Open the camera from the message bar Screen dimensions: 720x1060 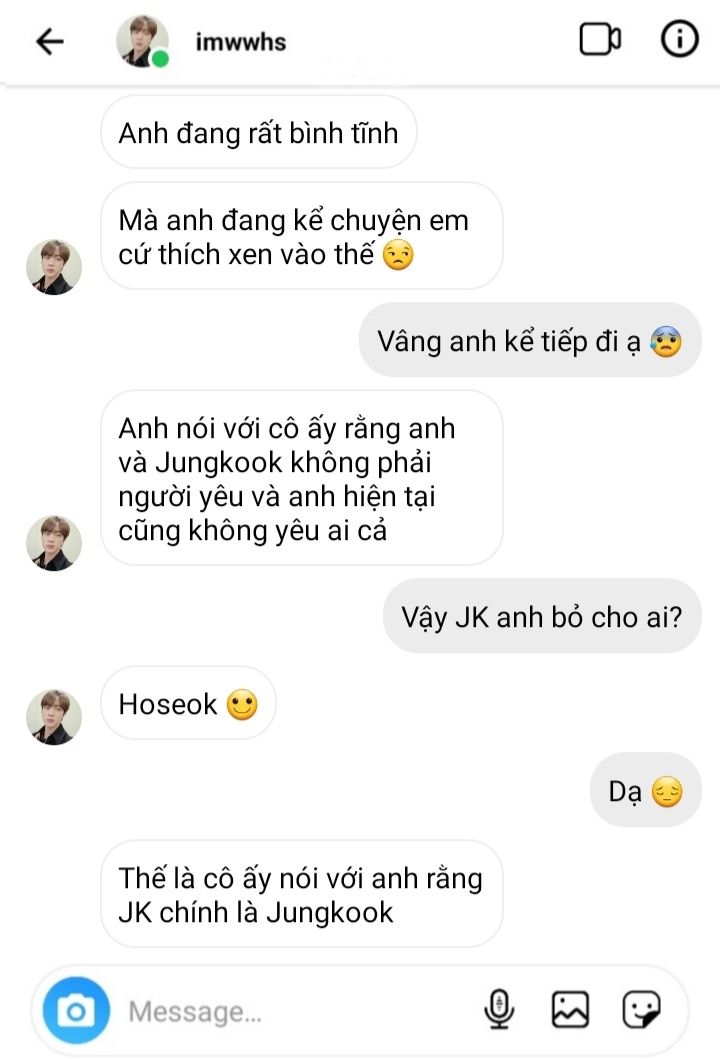tap(76, 1011)
